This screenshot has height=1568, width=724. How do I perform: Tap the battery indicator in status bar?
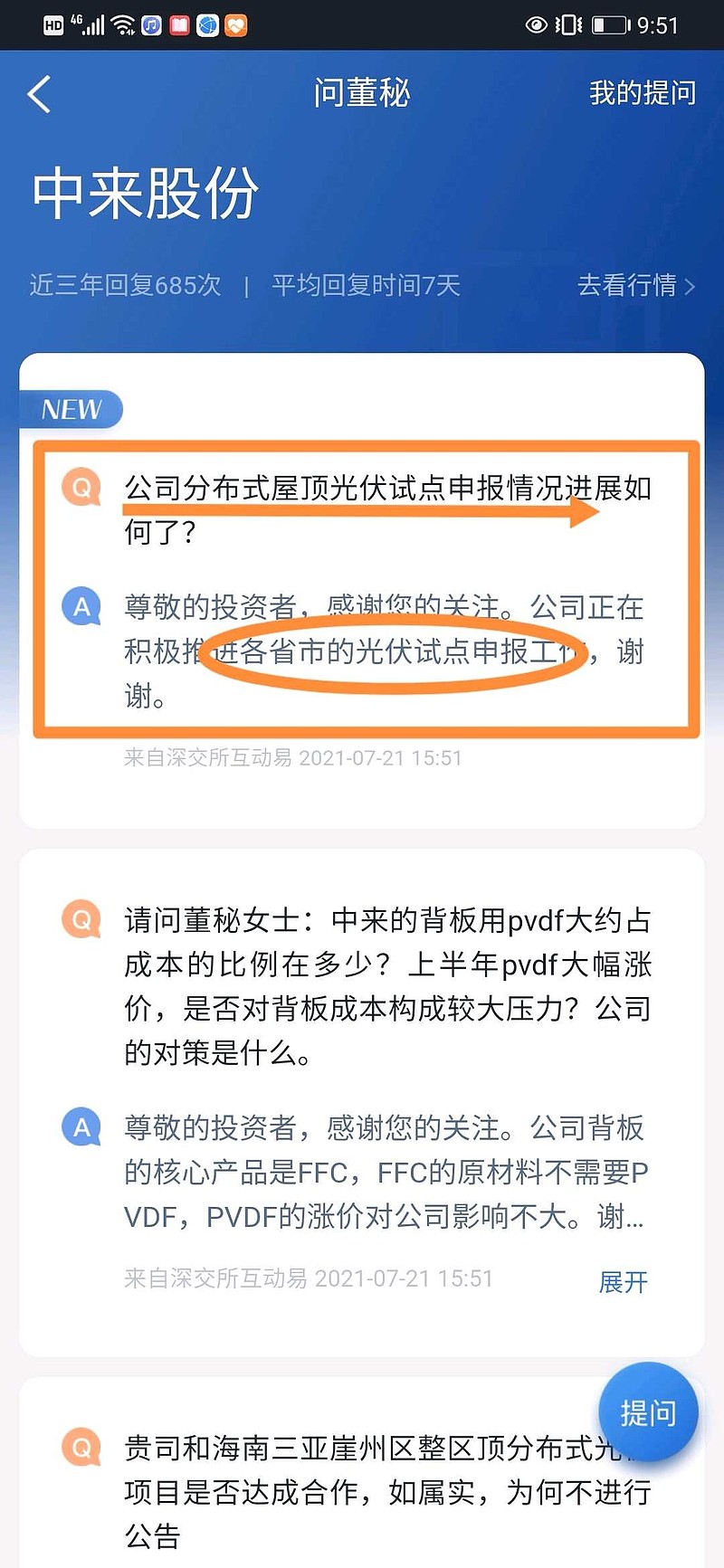point(611,25)
